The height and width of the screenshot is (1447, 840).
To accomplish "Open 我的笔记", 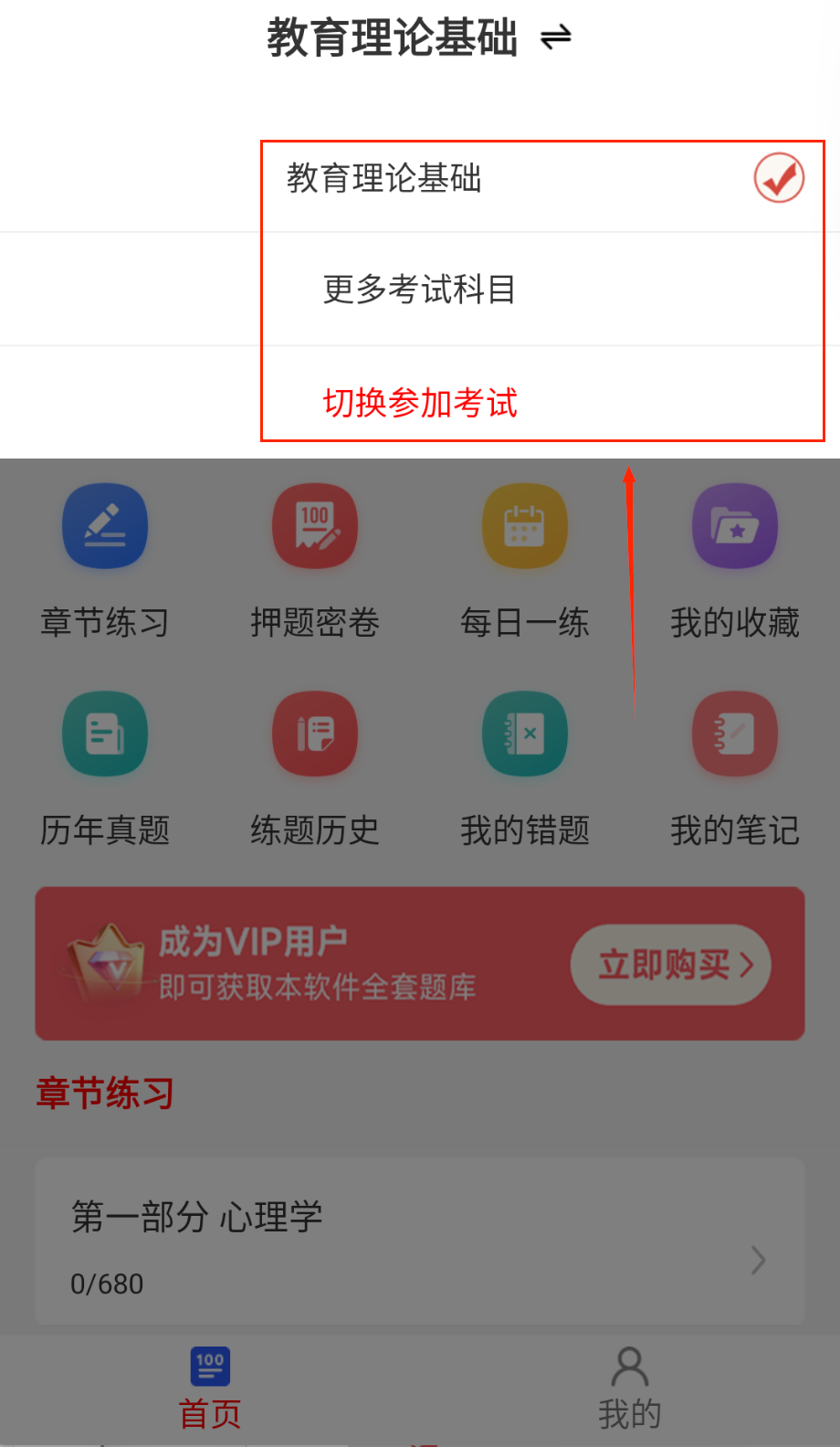I will [x=735, y=734].
